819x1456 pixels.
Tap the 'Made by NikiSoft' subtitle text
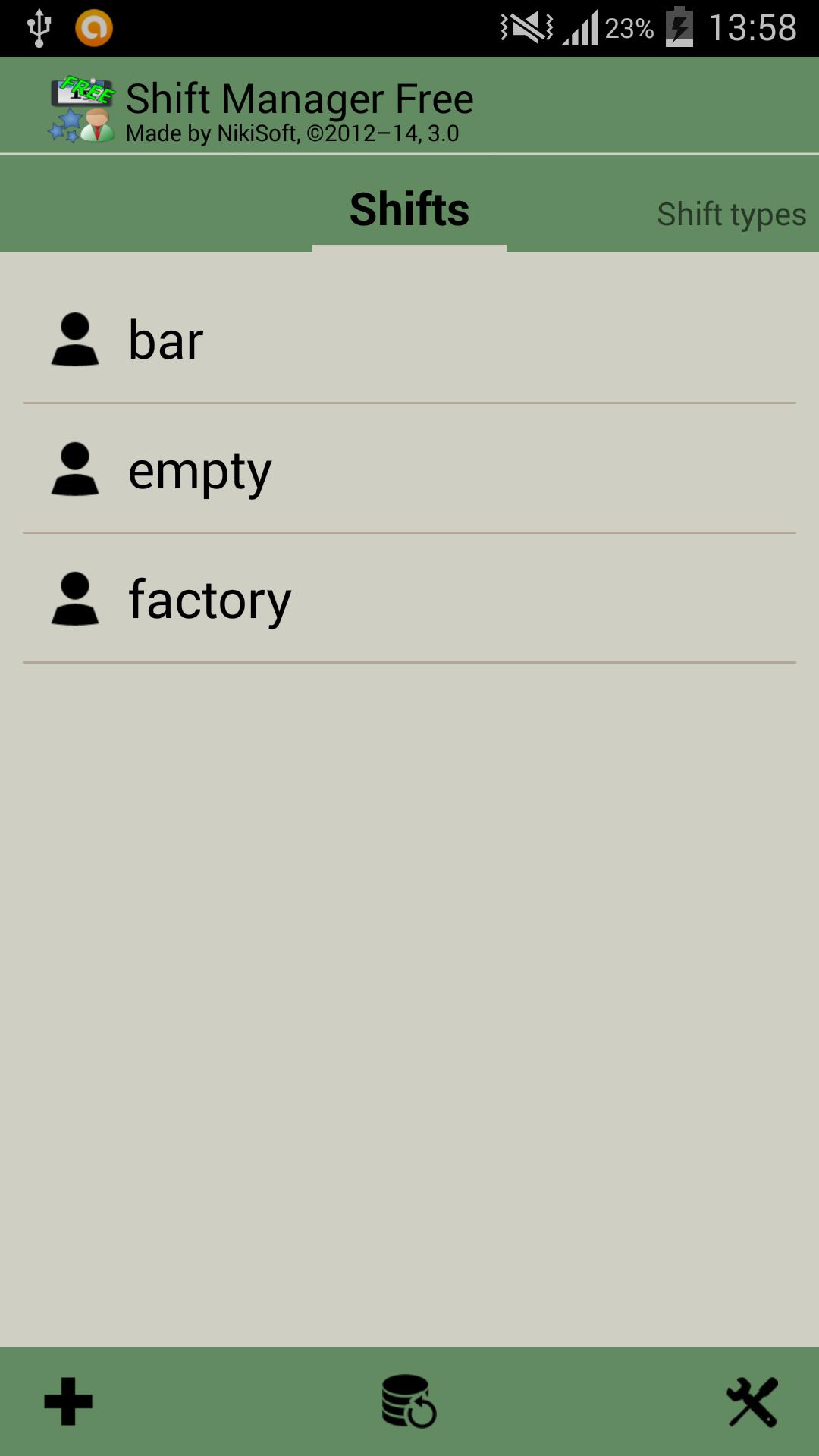(293, 135)
